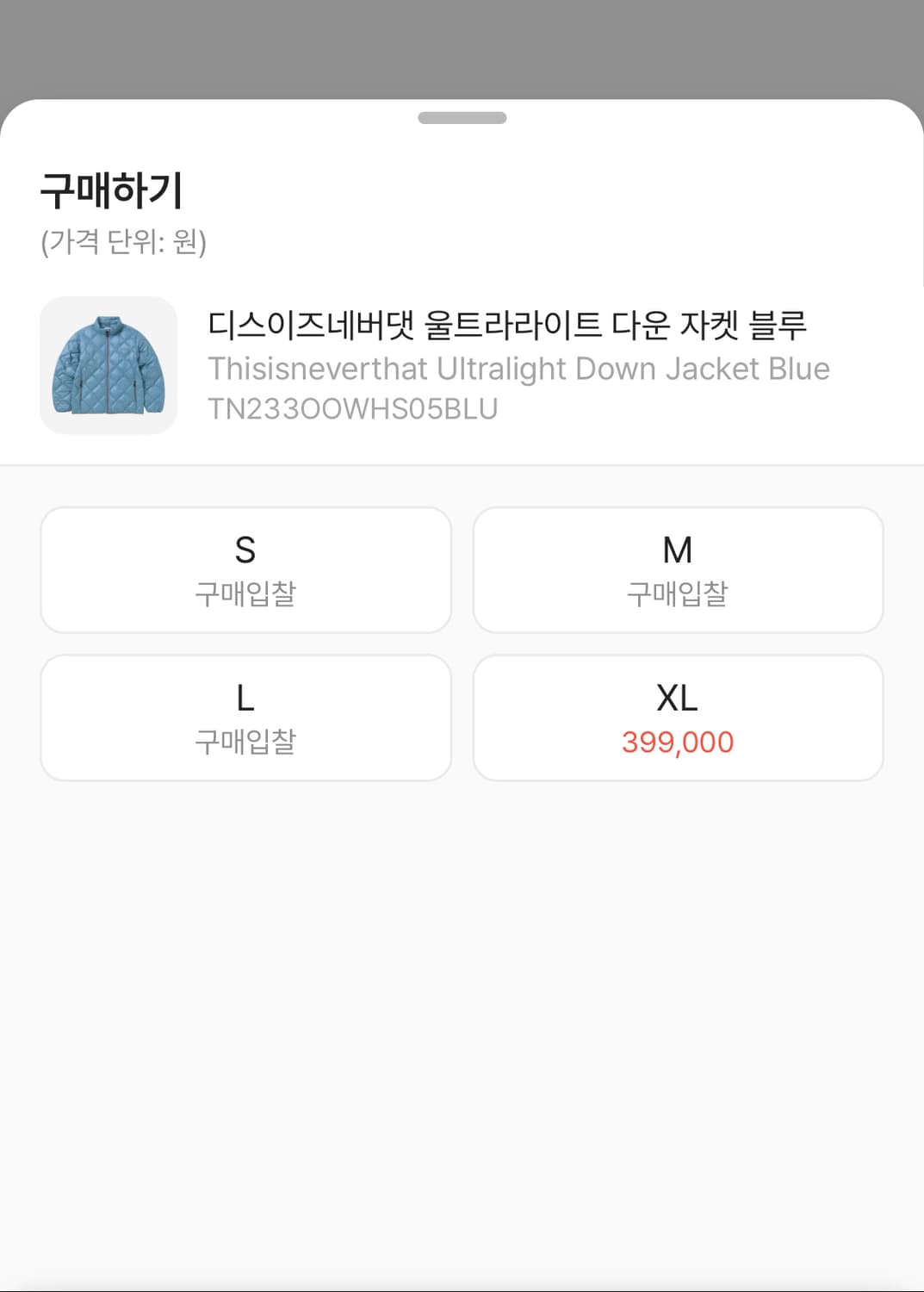The height and width of the screenshot is (1292, 924).
Task: Tap the blue down jacket thumbnail
Action: pos(108,364)
